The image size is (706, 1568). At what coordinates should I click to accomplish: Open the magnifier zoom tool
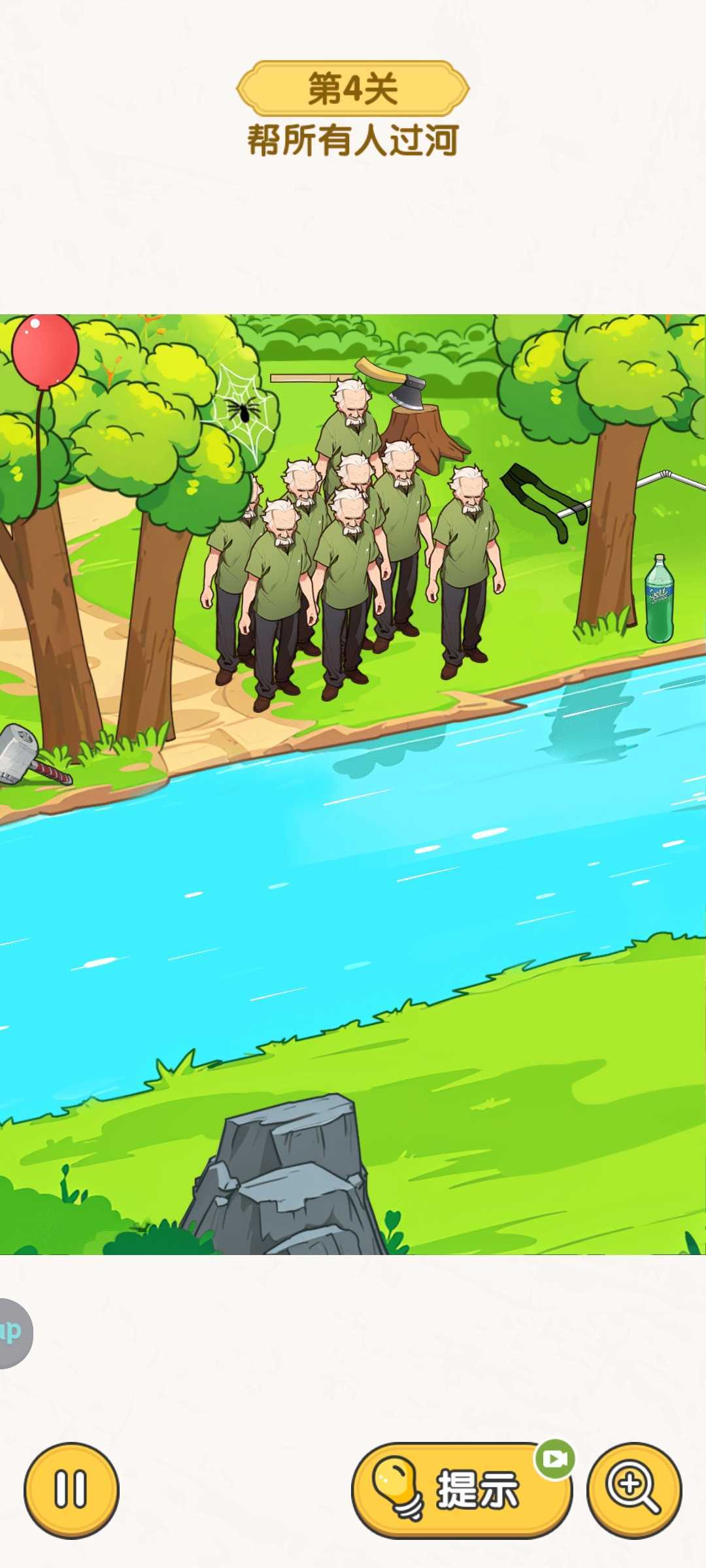point(634,1490)
